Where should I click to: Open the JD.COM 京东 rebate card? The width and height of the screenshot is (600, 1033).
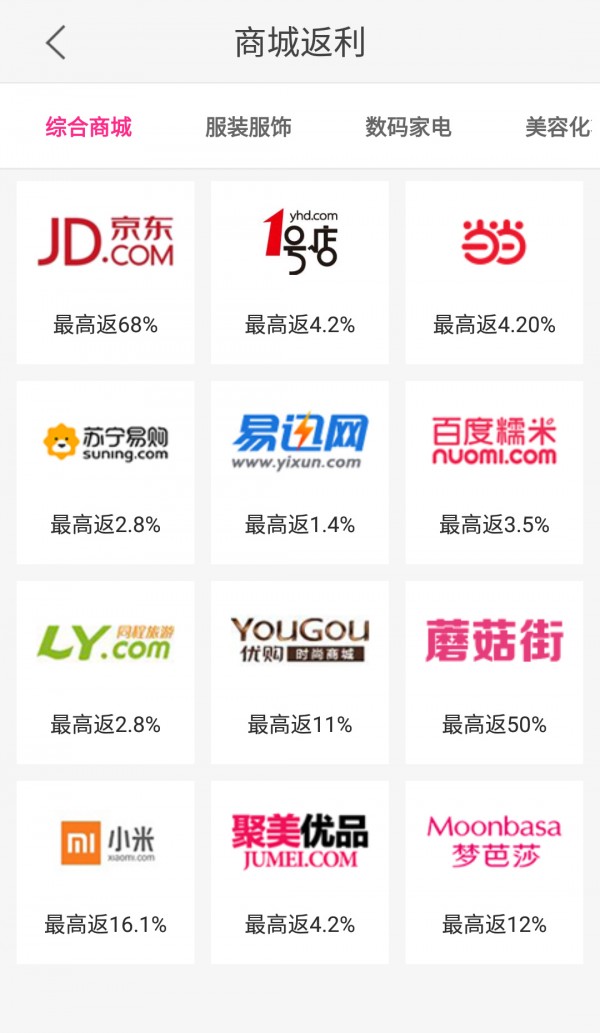click(x=106, y=272)
